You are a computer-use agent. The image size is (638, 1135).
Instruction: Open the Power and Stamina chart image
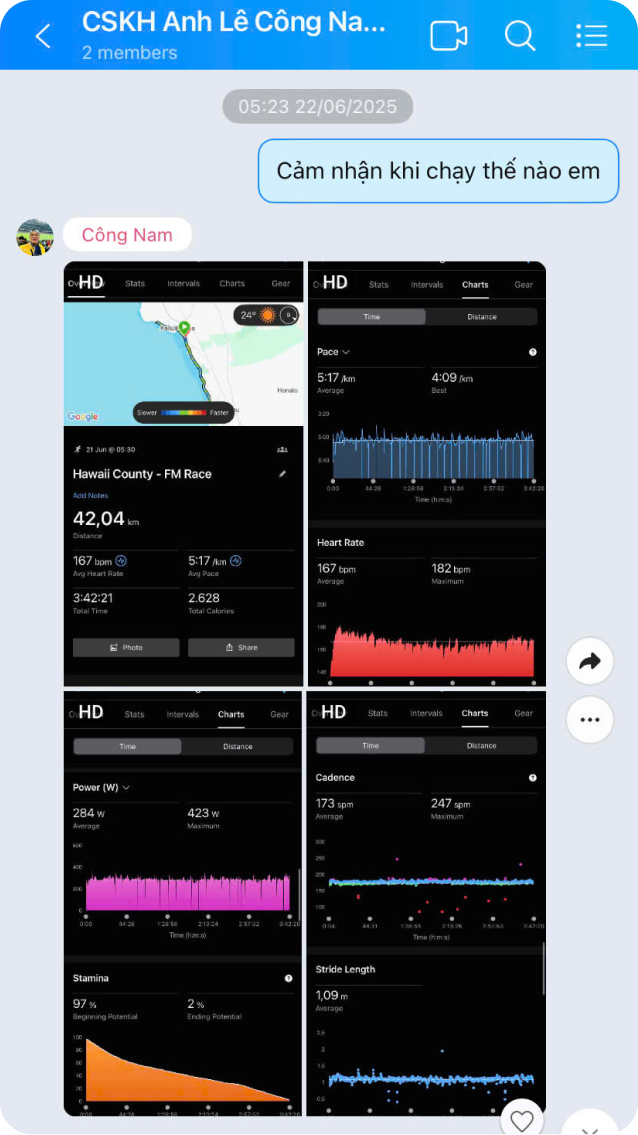pos(184,903)
